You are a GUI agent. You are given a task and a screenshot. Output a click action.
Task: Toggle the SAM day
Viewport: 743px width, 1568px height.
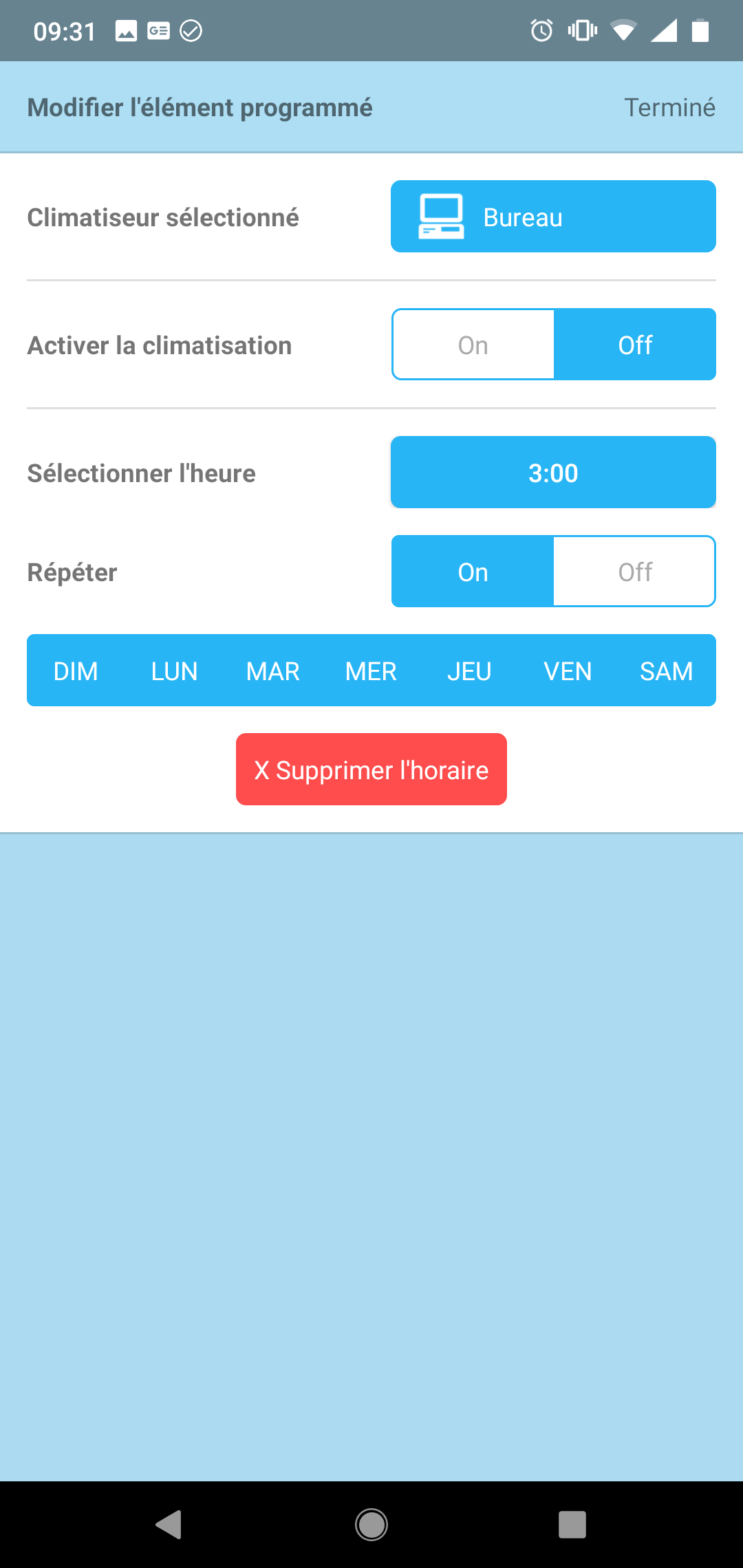[666, 671]
